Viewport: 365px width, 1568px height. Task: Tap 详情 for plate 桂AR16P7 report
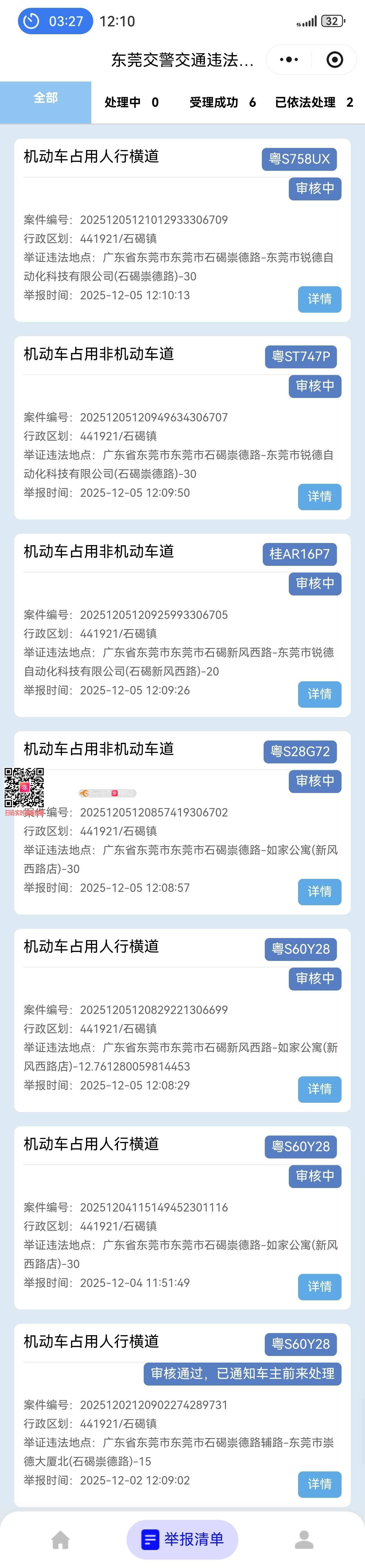click(319, 694)
